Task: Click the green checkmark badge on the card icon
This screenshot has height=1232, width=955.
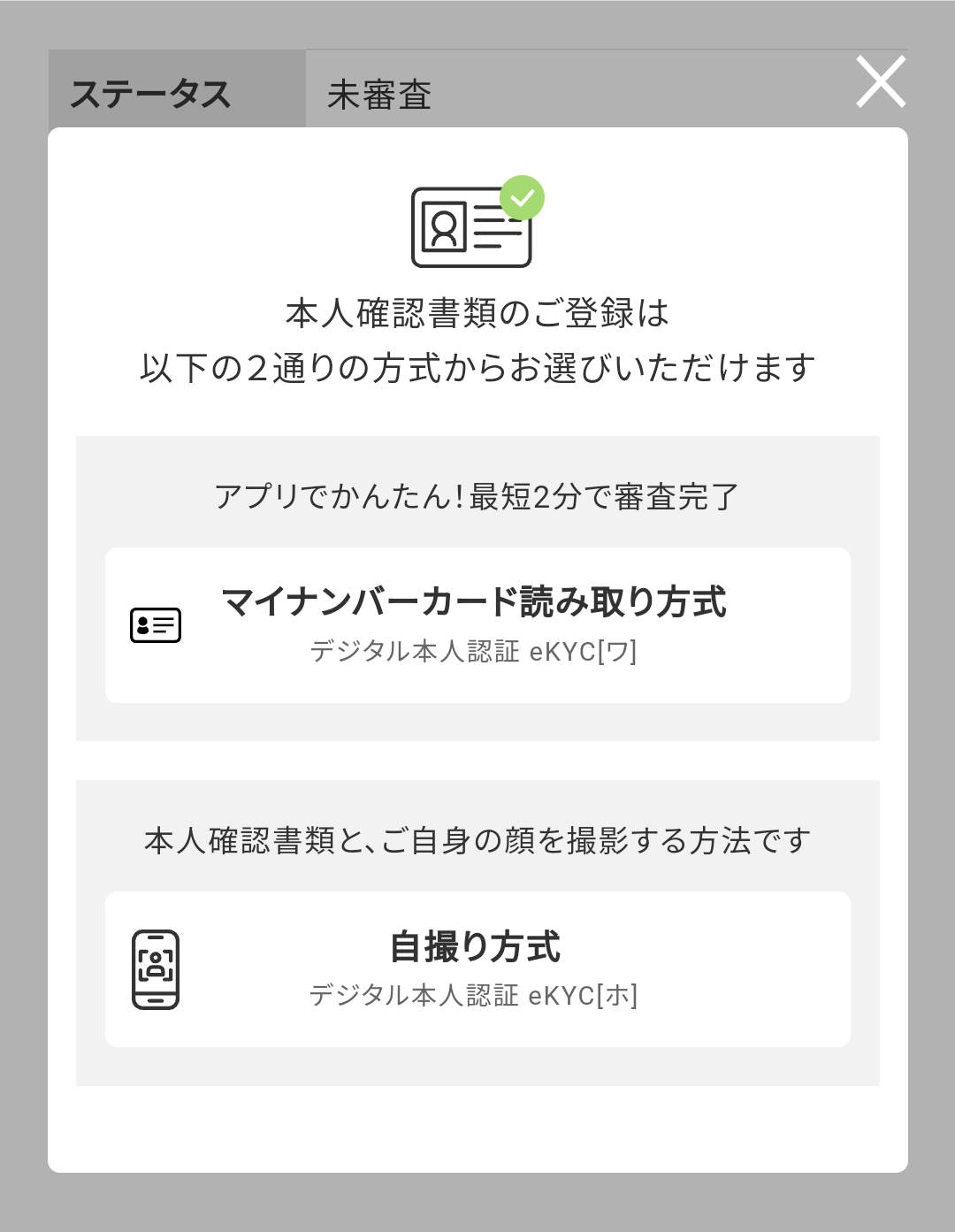Action: point(523,196)
